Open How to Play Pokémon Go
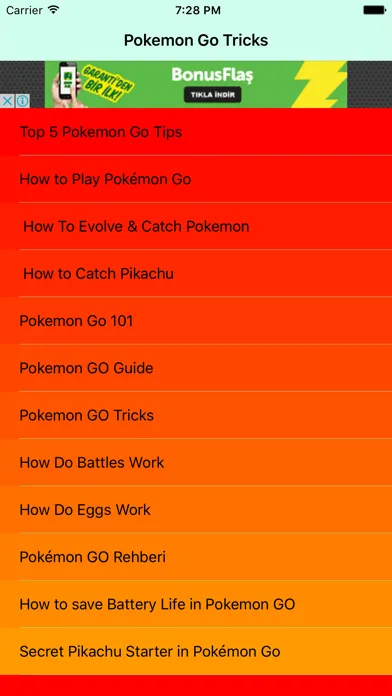This screenshot has height=696, width=392. pyautogui.click(x=196, y=179)
